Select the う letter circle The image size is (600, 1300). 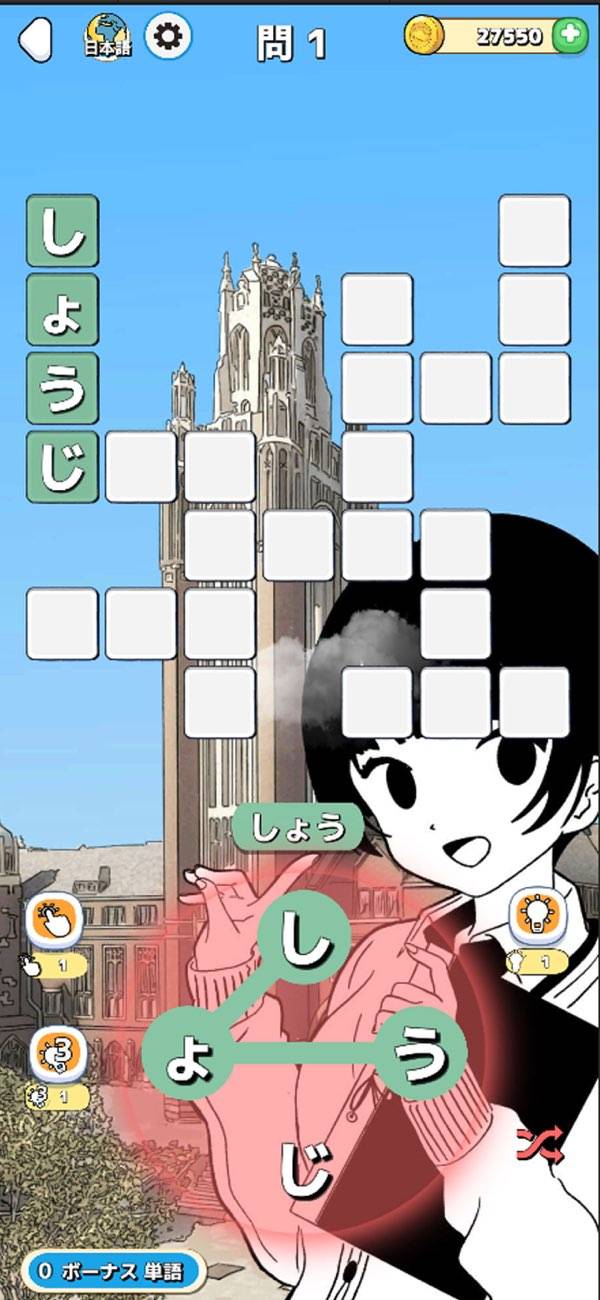point(422,1054)
